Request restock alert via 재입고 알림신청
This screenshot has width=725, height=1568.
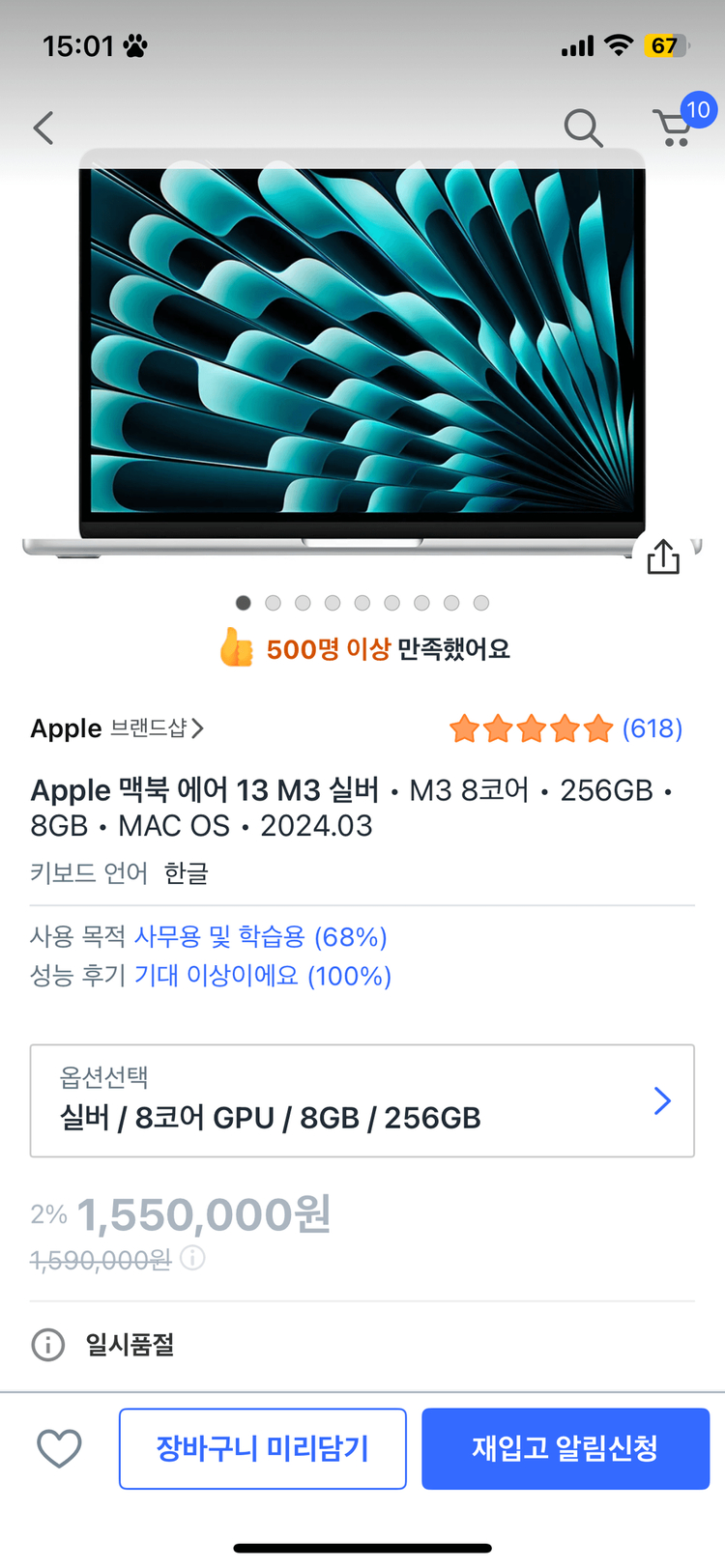click(565, 1448)
